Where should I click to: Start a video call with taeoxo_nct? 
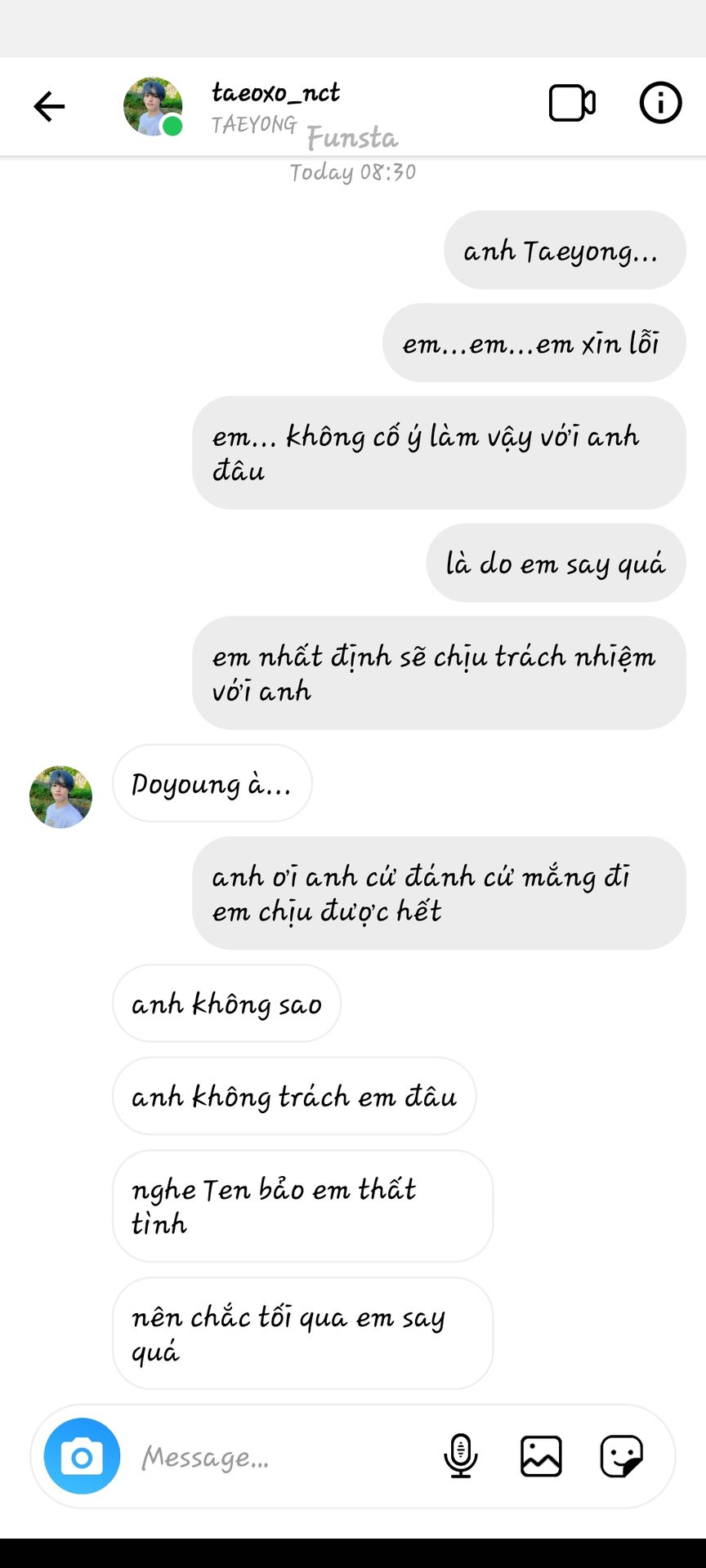tap(572, 103)
